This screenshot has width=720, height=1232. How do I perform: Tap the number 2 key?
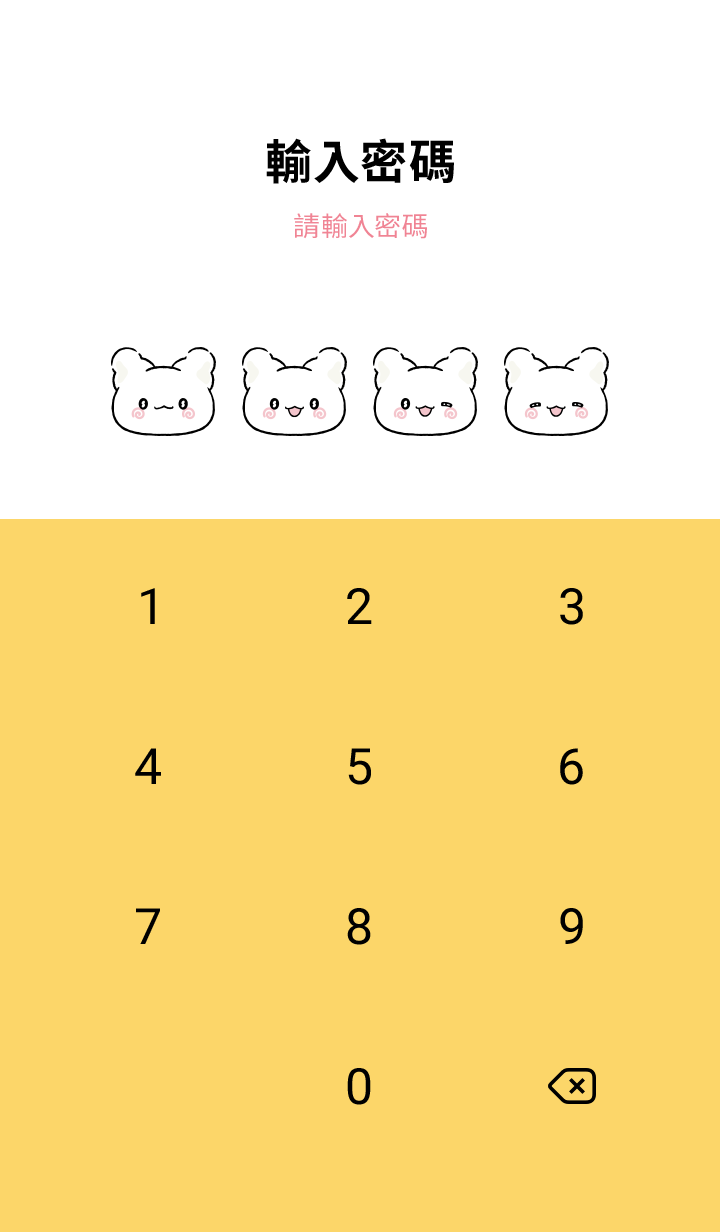coord(359,607)
